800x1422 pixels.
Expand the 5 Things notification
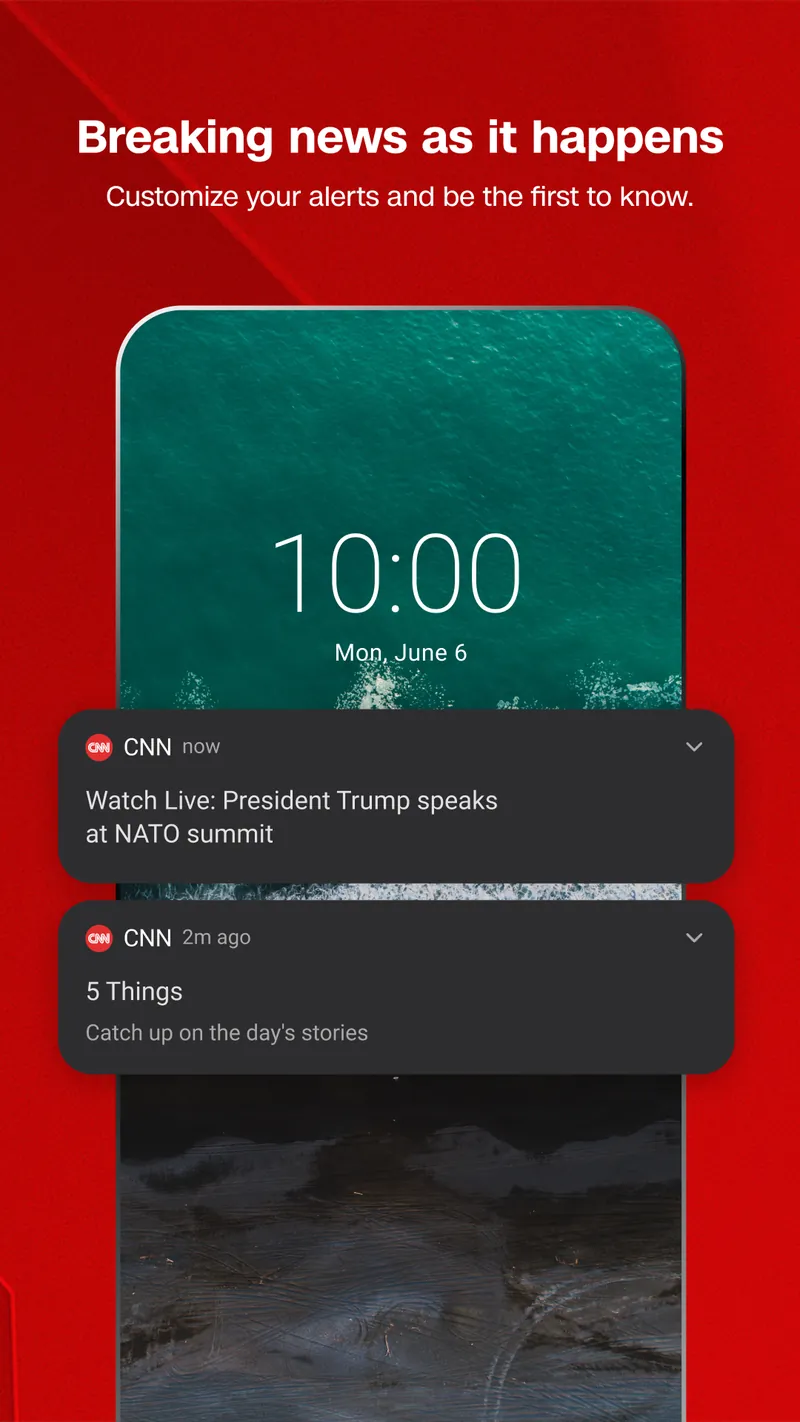click(694, 938)
